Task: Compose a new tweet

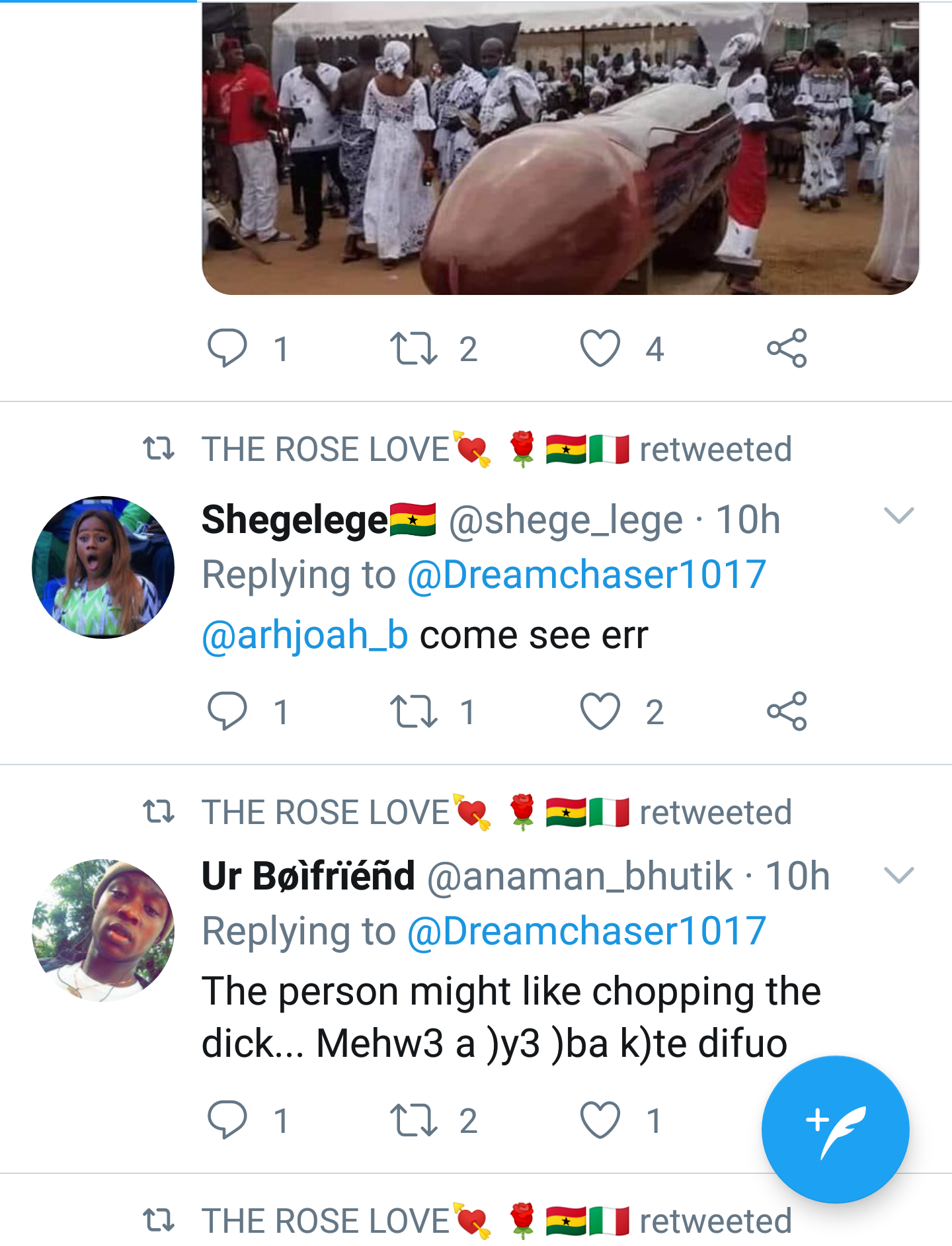Action: tap(835, 1130)
